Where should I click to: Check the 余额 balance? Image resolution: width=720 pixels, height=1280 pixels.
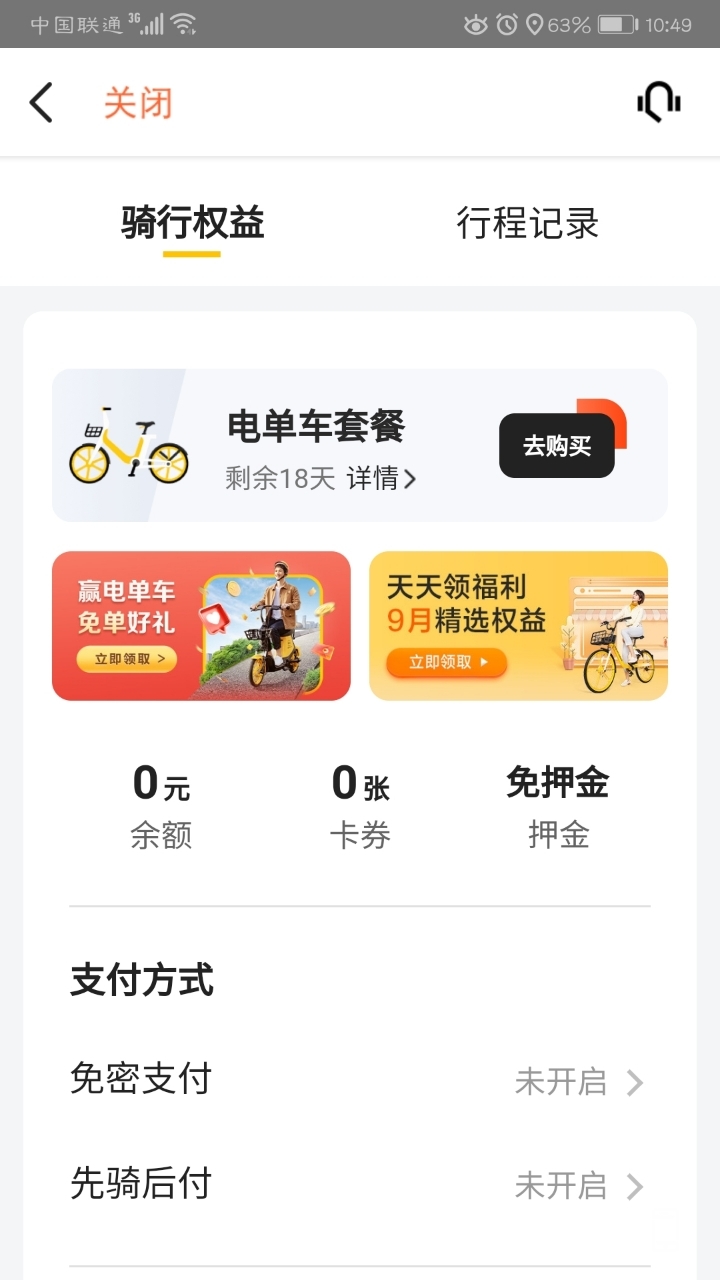click(161, 807)
